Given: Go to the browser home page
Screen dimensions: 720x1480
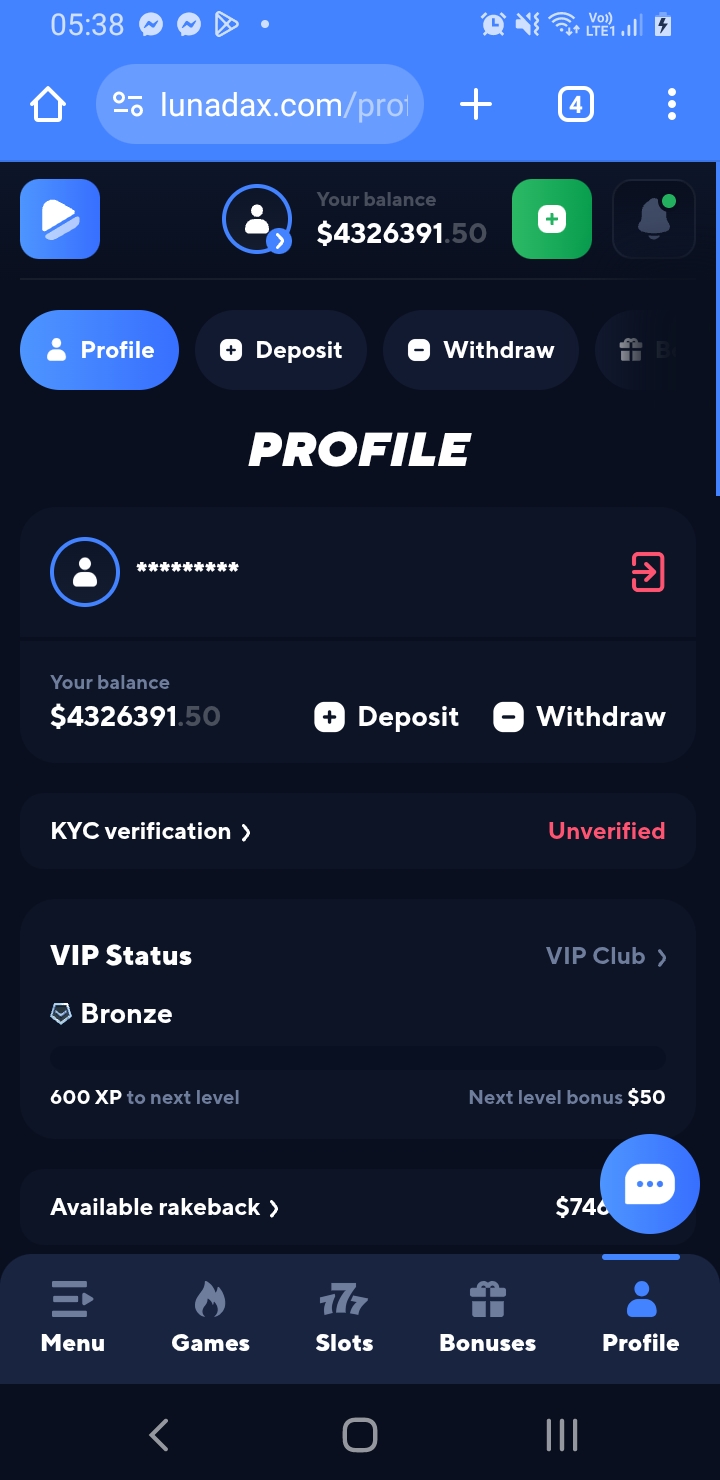Looking at the screenshot, I should (x=48, y=104).
